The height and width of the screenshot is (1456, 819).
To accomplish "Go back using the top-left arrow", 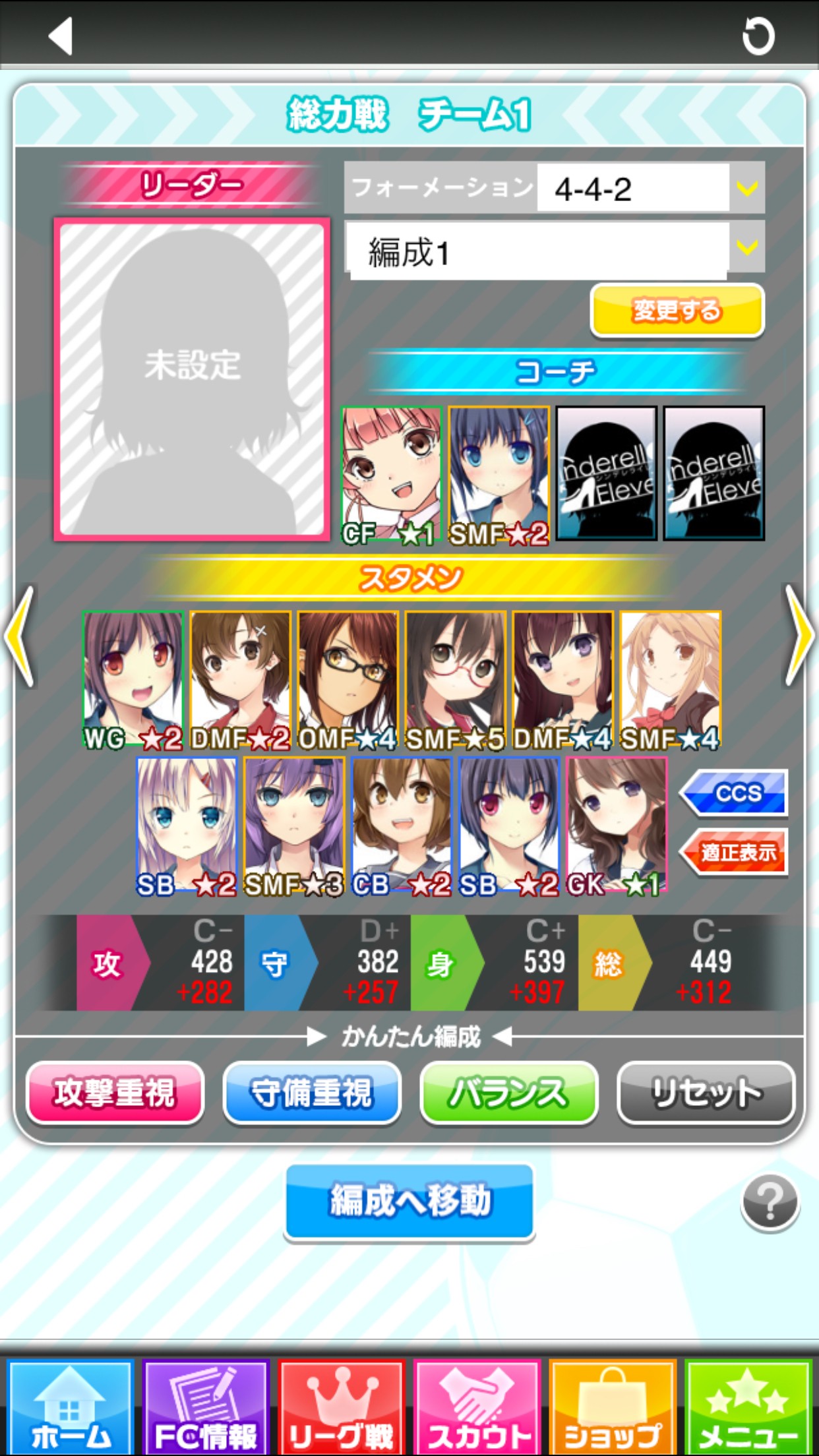I will [x=61, y=36].
